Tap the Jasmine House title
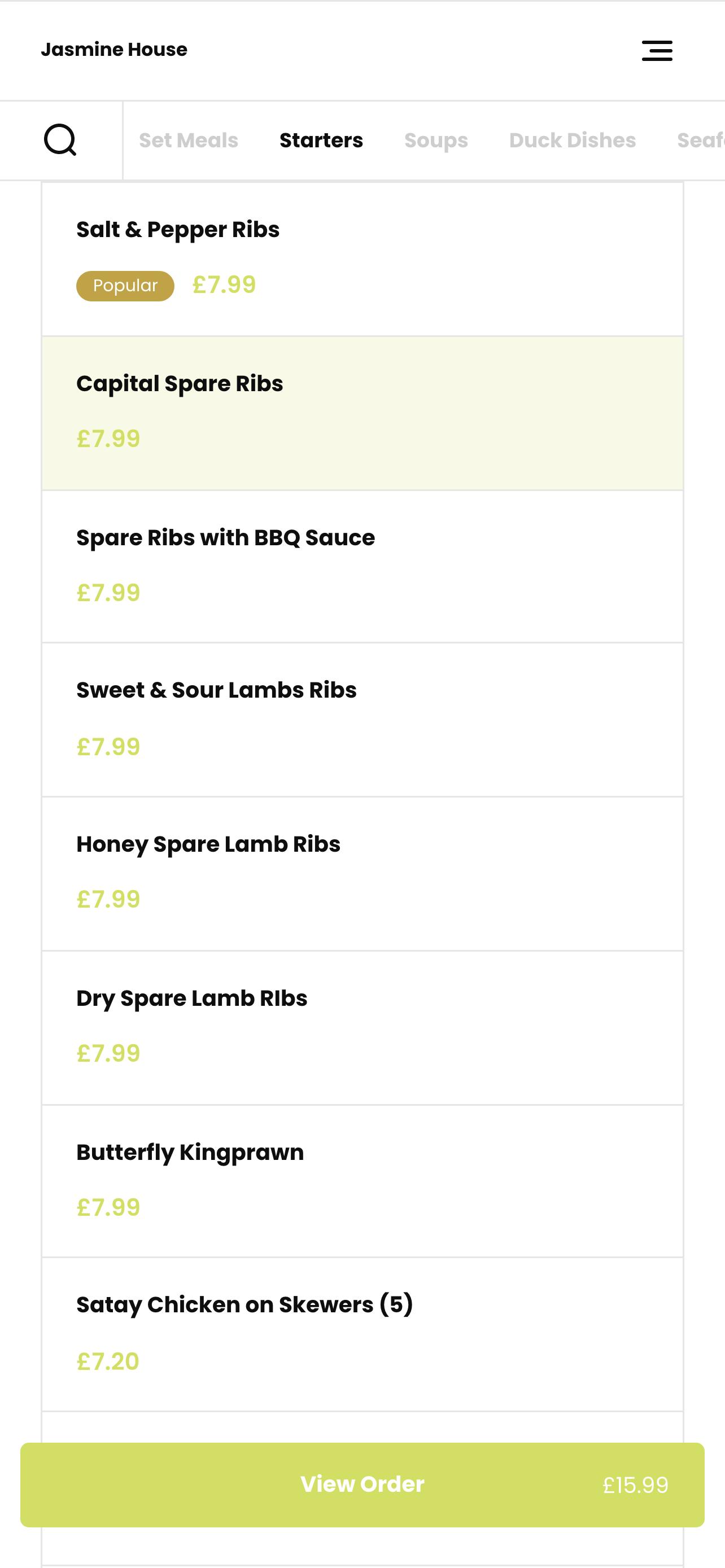The width and height of the screenshot is (725, 1568). 114,49
